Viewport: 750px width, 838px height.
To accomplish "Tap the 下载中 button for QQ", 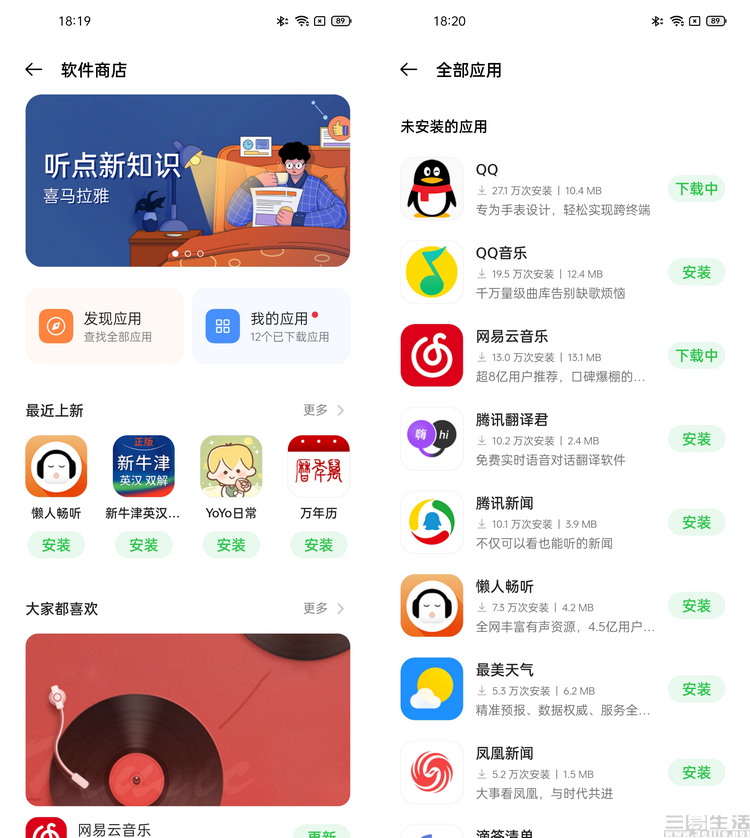I will point(696,189).
